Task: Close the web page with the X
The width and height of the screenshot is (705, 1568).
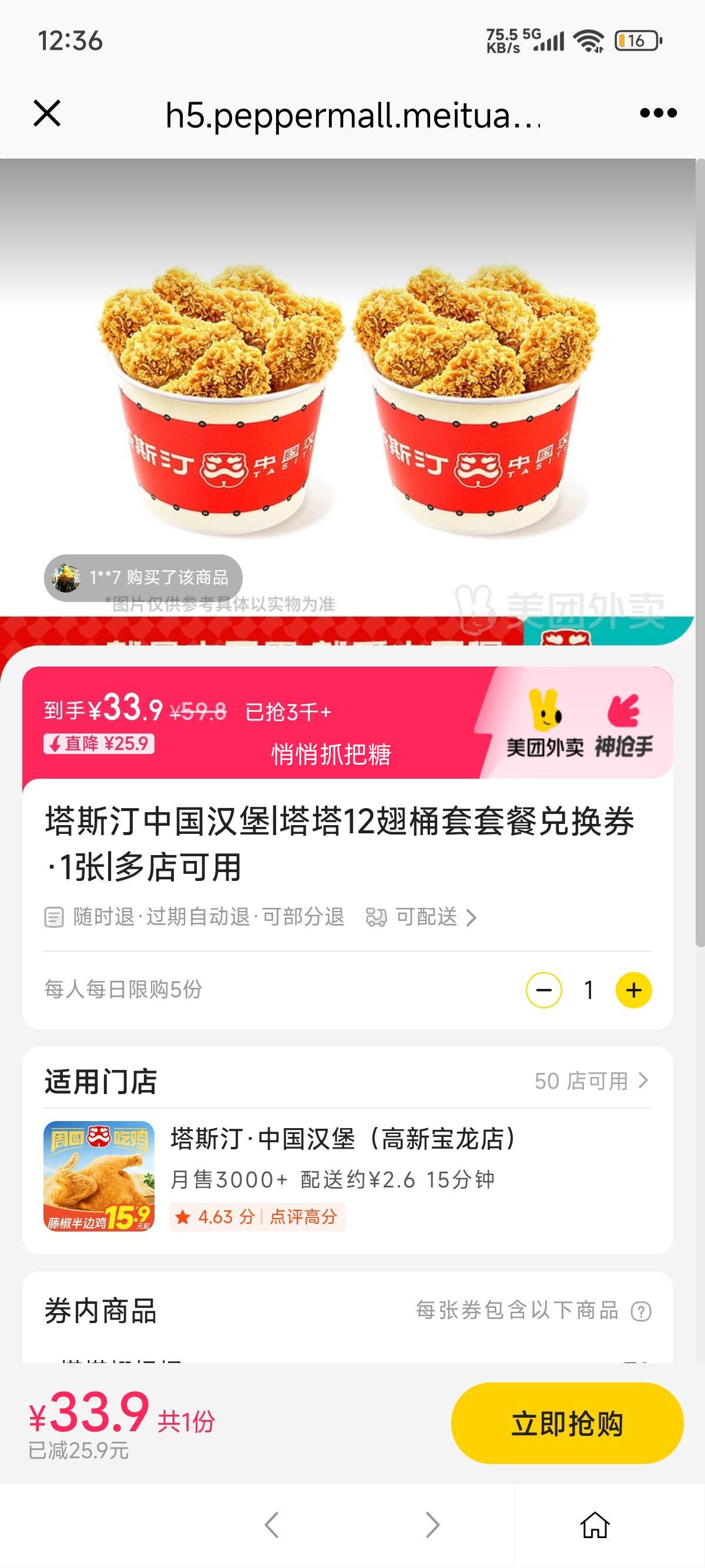Action: (x=47, y=114)
